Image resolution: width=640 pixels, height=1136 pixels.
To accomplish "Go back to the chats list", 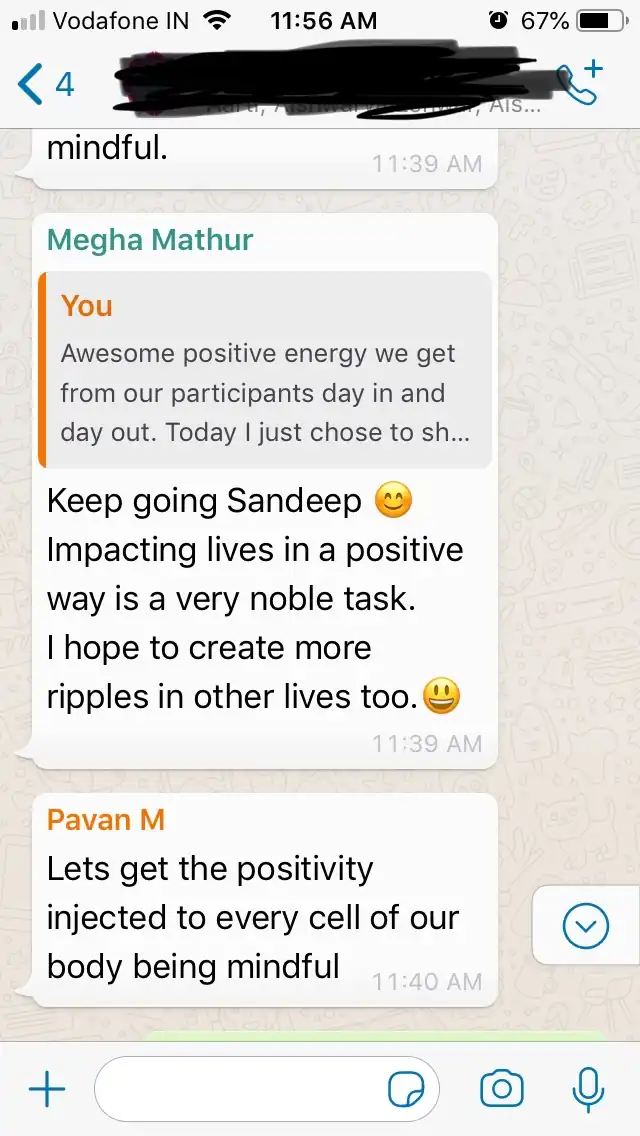I will pyautogui.click(x=45, y=84).
